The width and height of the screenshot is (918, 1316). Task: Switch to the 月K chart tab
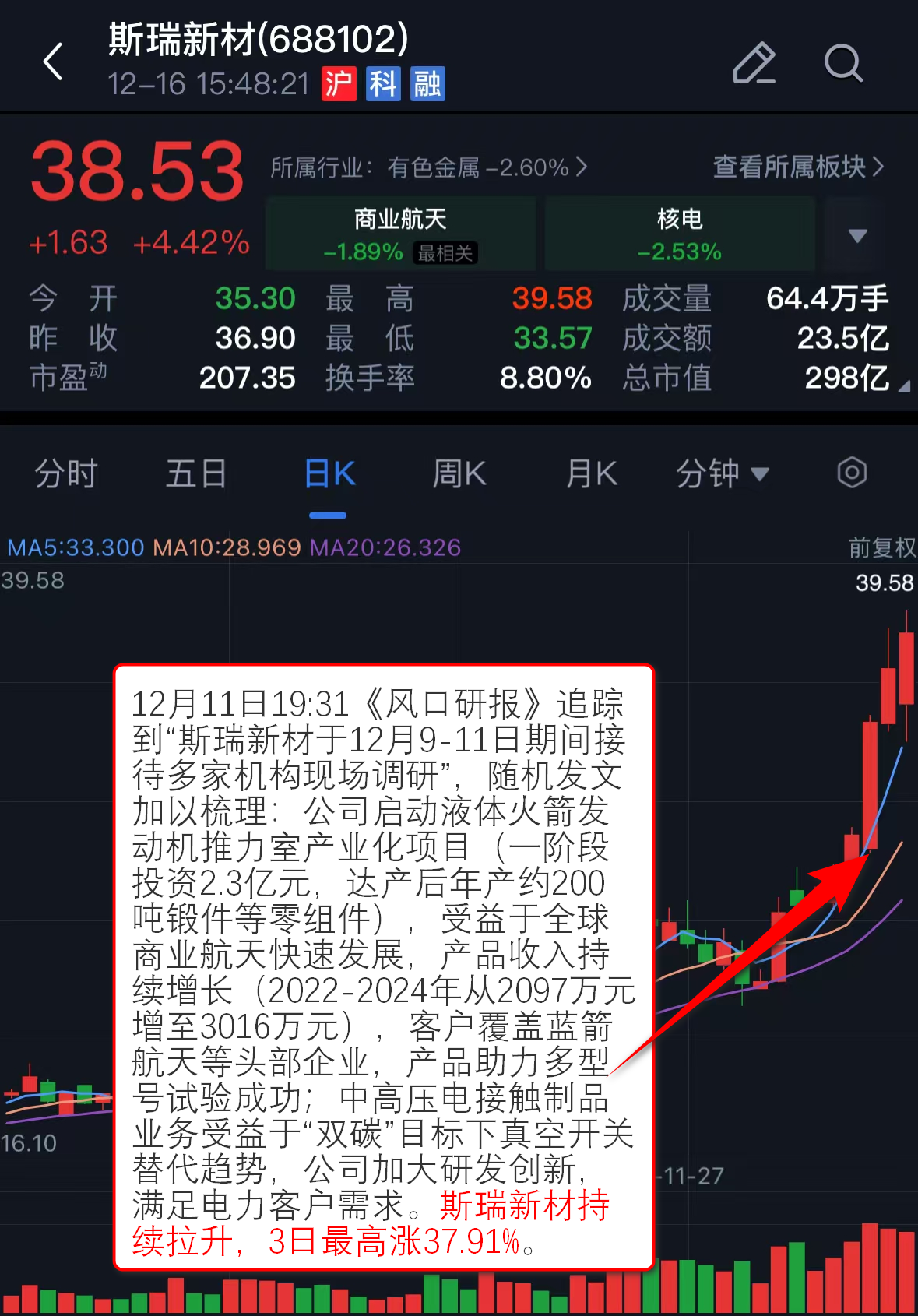click(592, 473)
